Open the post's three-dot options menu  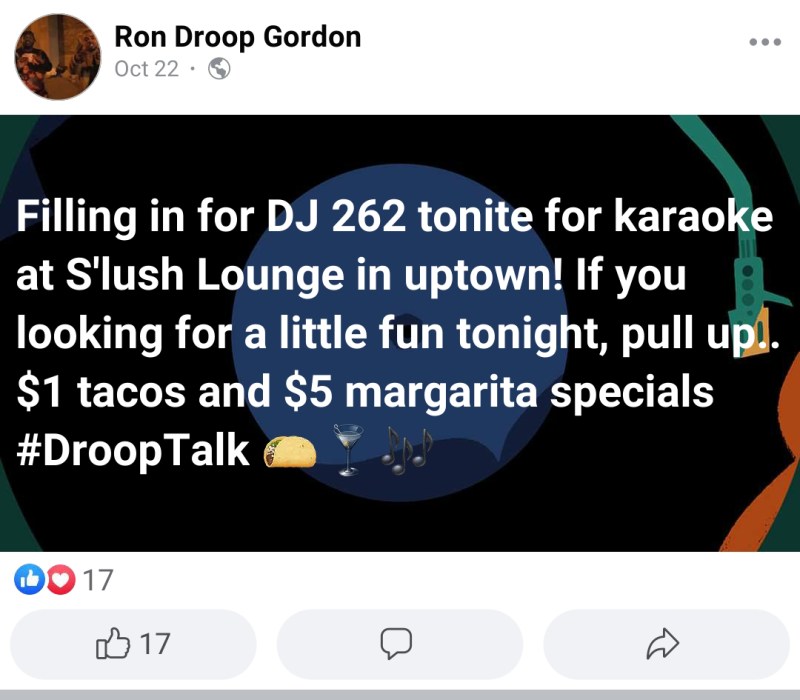pos(764,43)
